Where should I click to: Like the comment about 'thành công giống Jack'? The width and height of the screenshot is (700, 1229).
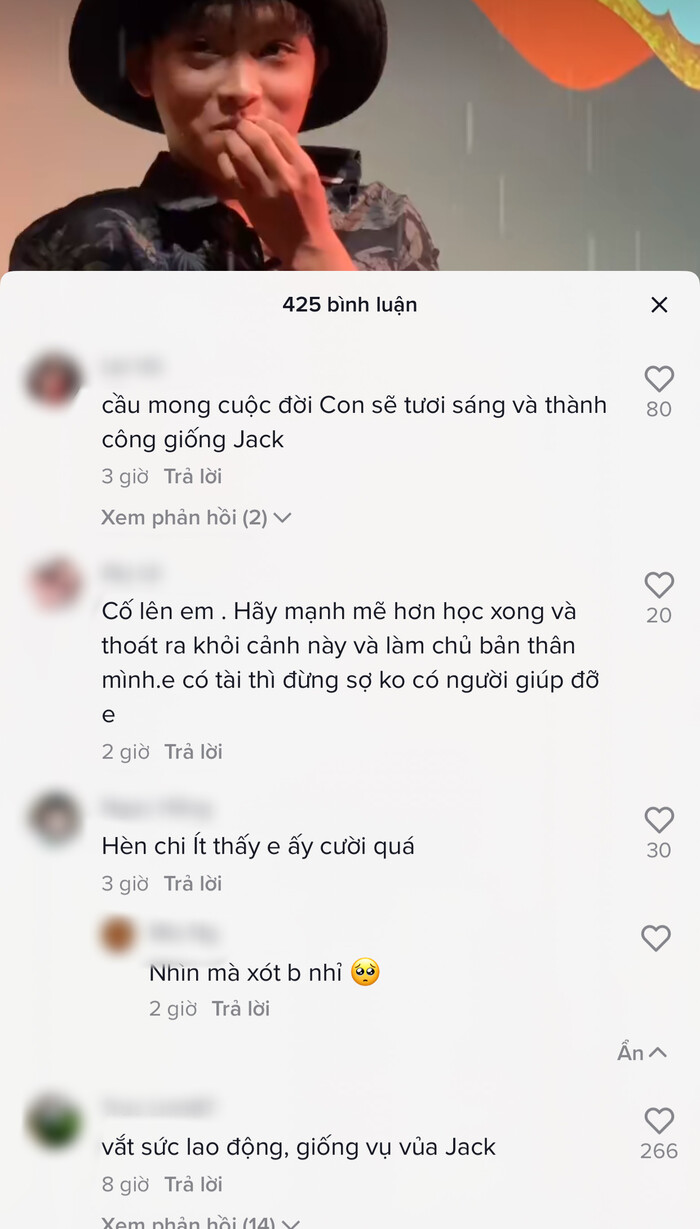pos(659,379)
